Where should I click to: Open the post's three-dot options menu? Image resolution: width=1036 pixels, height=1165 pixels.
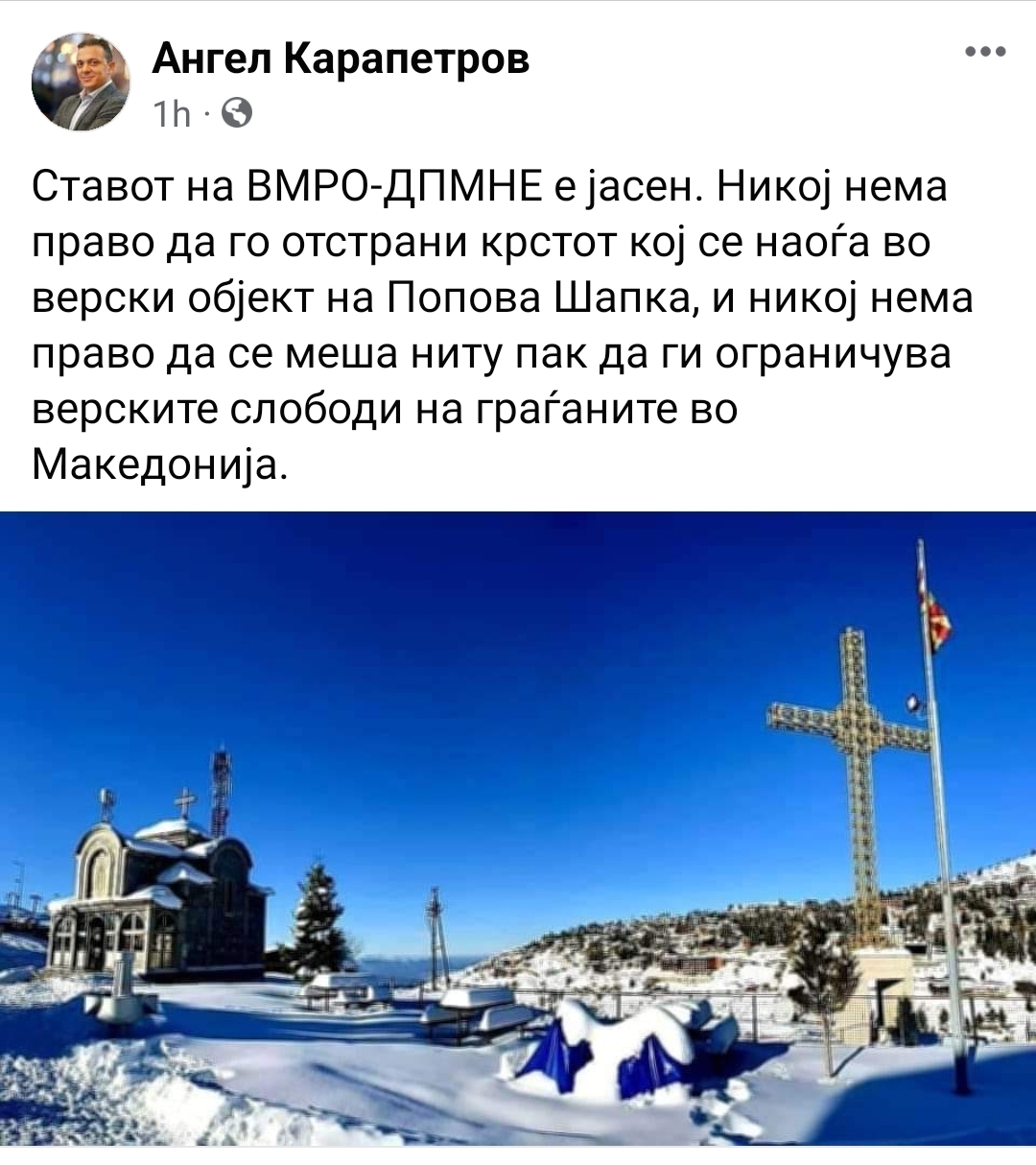984,53
